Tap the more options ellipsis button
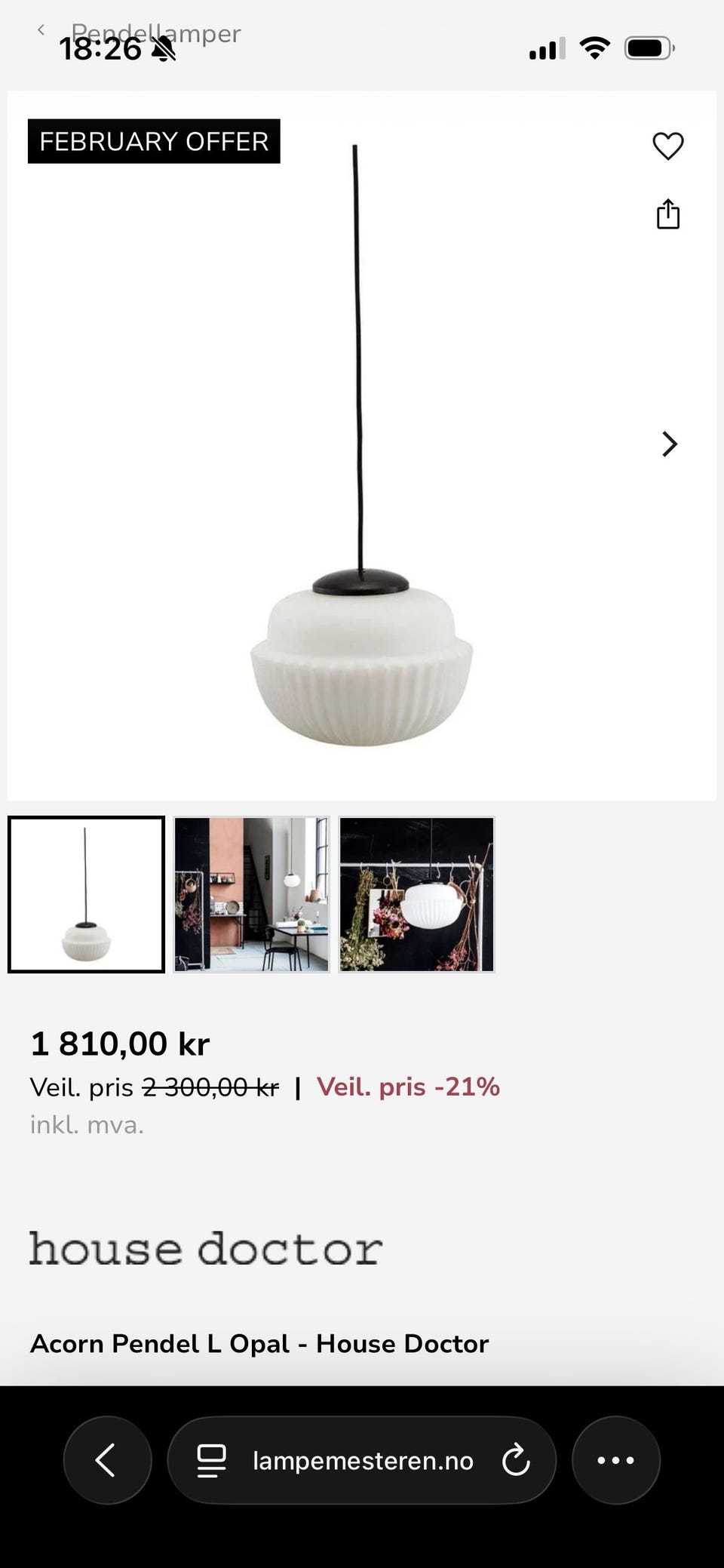This screenshot has width=724, height=1568. [x=616, y=1459]
